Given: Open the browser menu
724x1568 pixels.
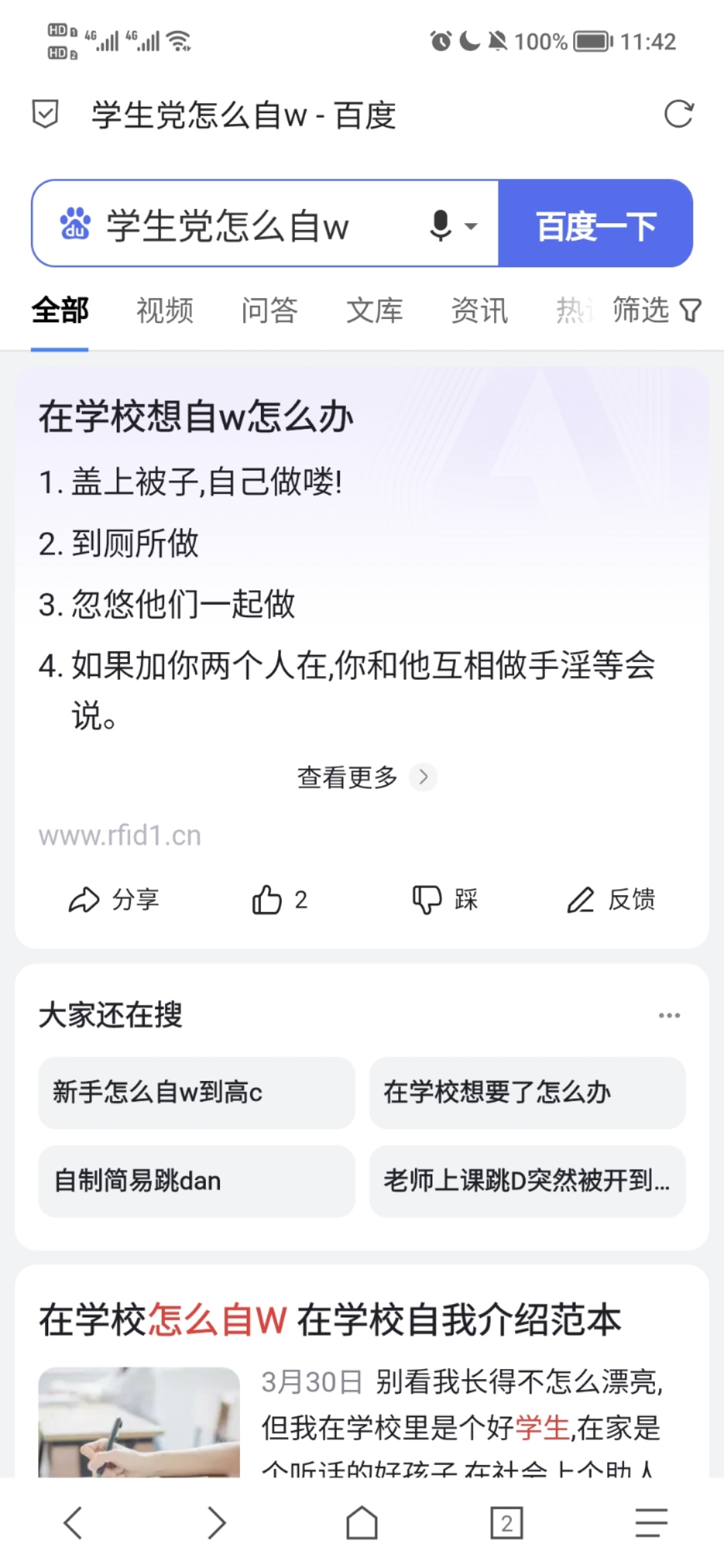Looking at the screenshot, I should tap(651, 1523).
